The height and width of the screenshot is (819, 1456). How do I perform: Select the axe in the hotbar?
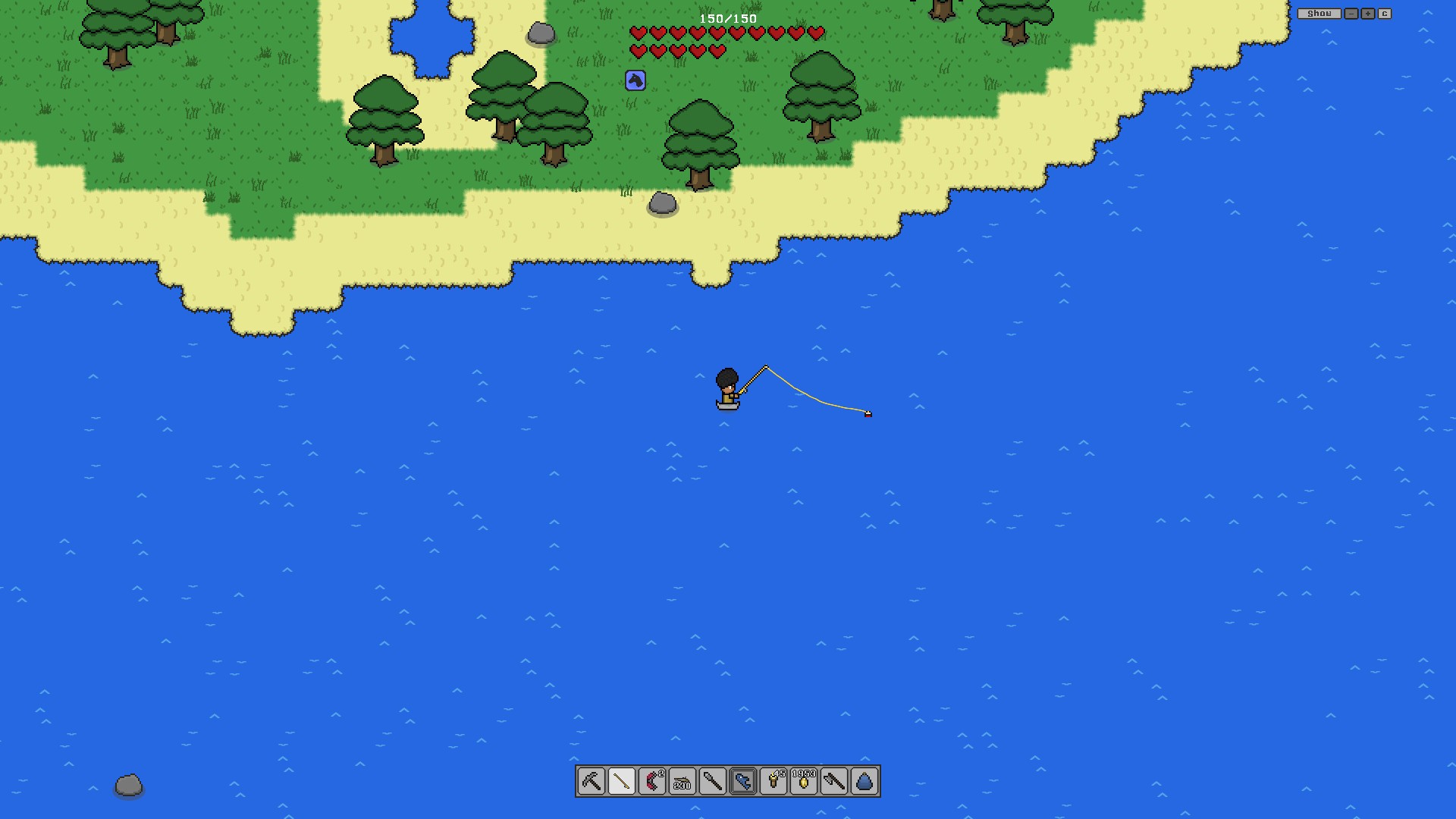(834, 781)
